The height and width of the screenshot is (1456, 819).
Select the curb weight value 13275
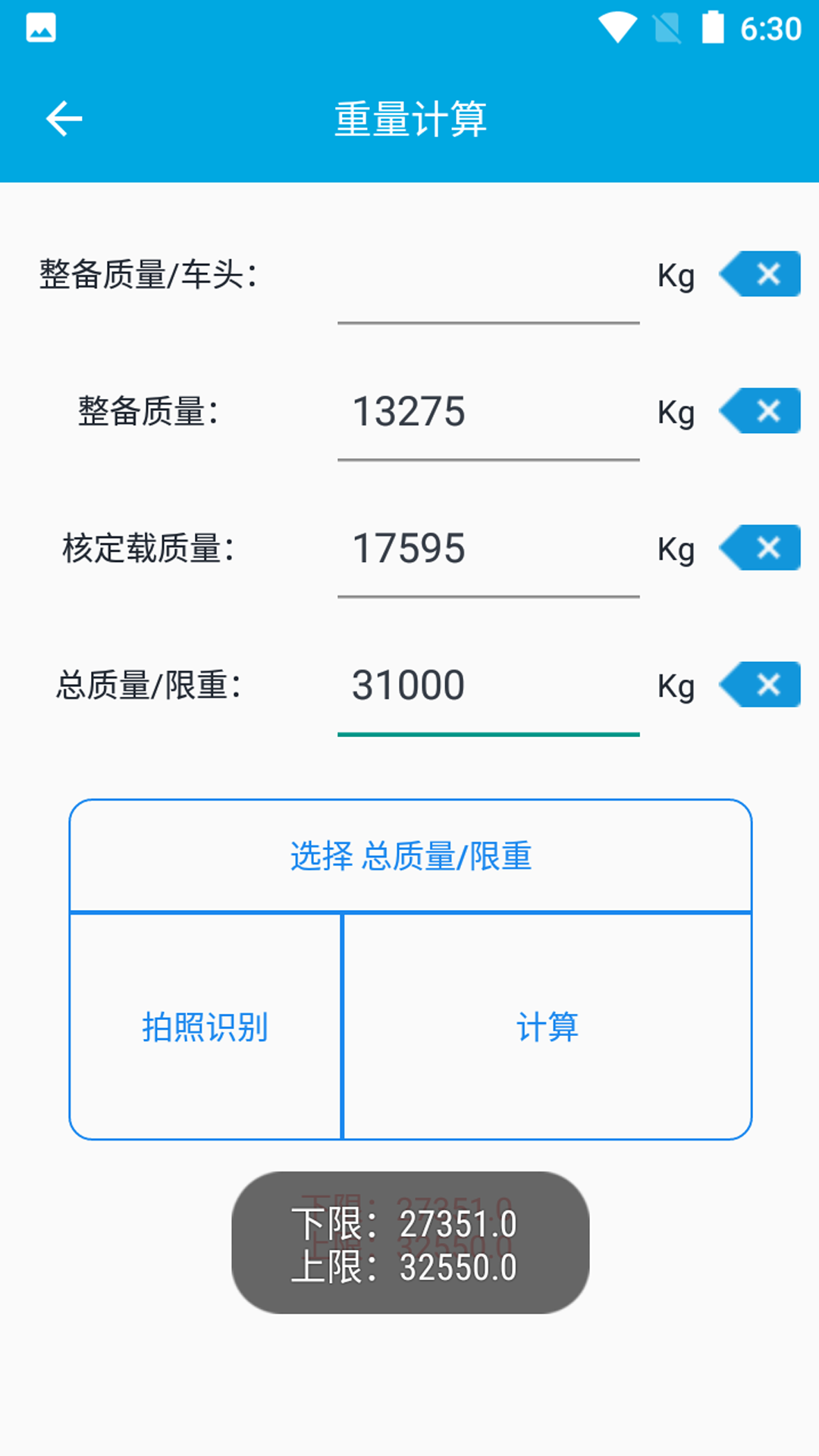click(409, 411)
